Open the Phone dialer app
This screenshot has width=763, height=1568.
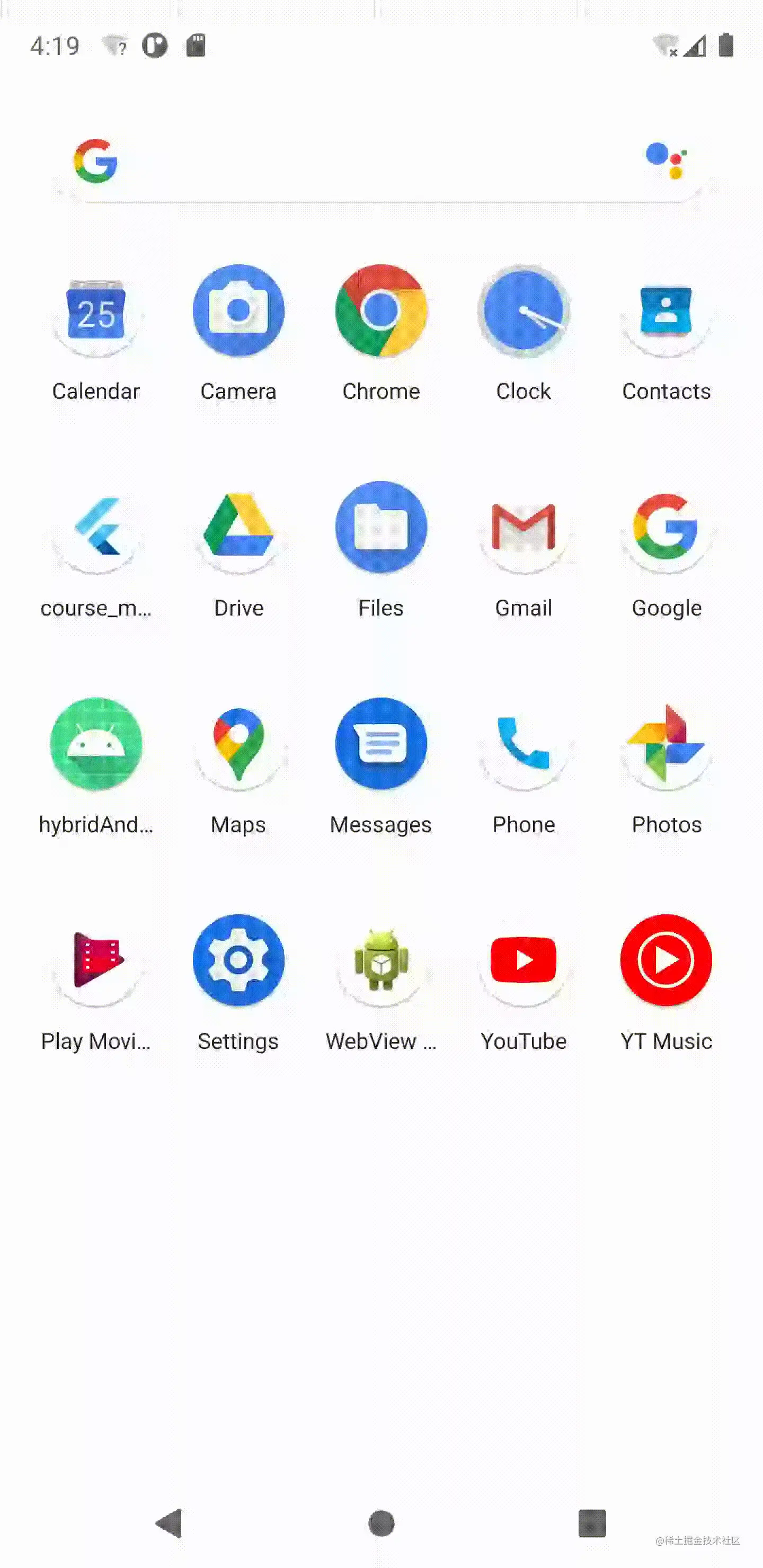pos(523,744)
